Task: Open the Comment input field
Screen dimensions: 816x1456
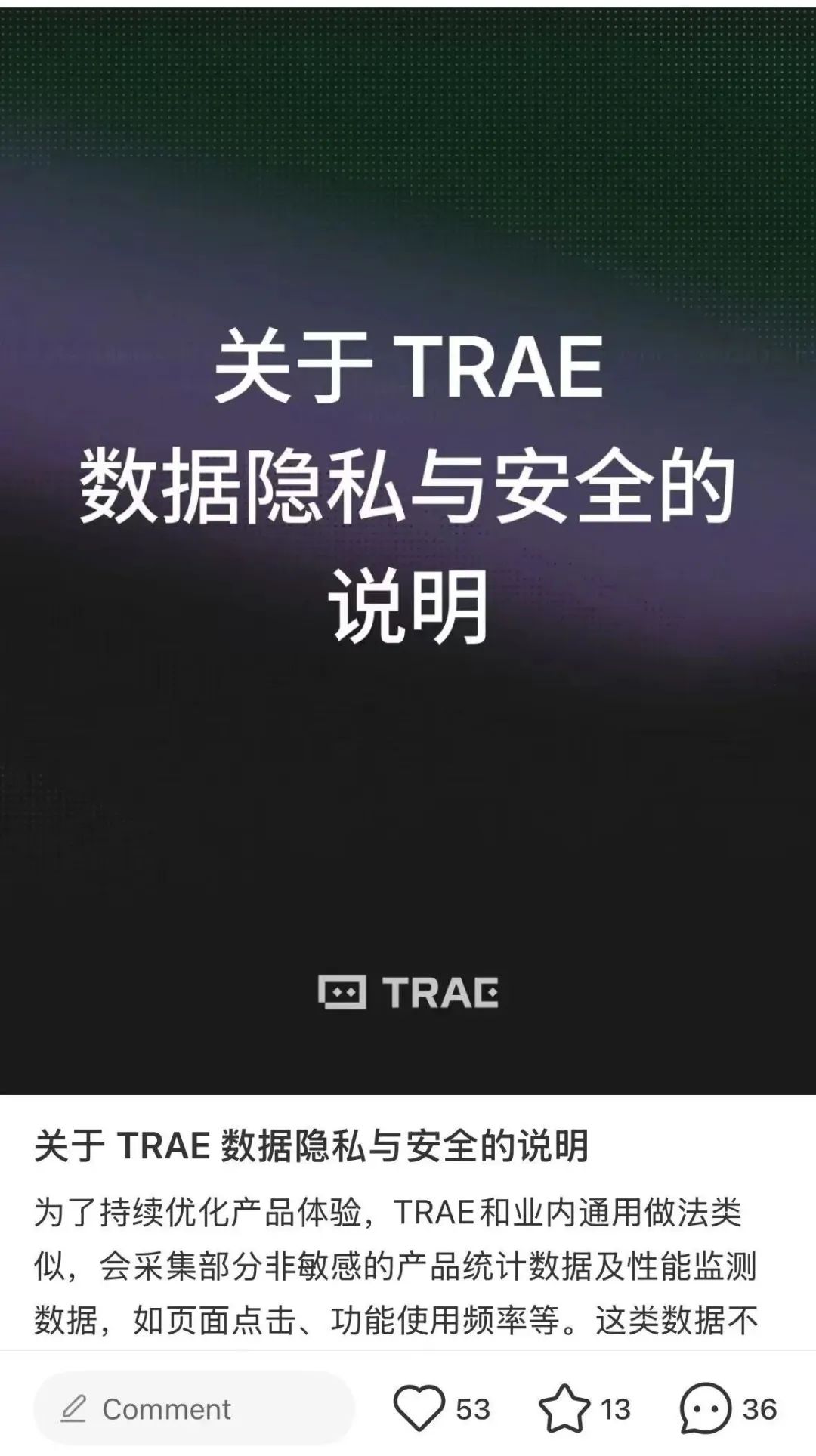Action: [x=193, y=1408]
